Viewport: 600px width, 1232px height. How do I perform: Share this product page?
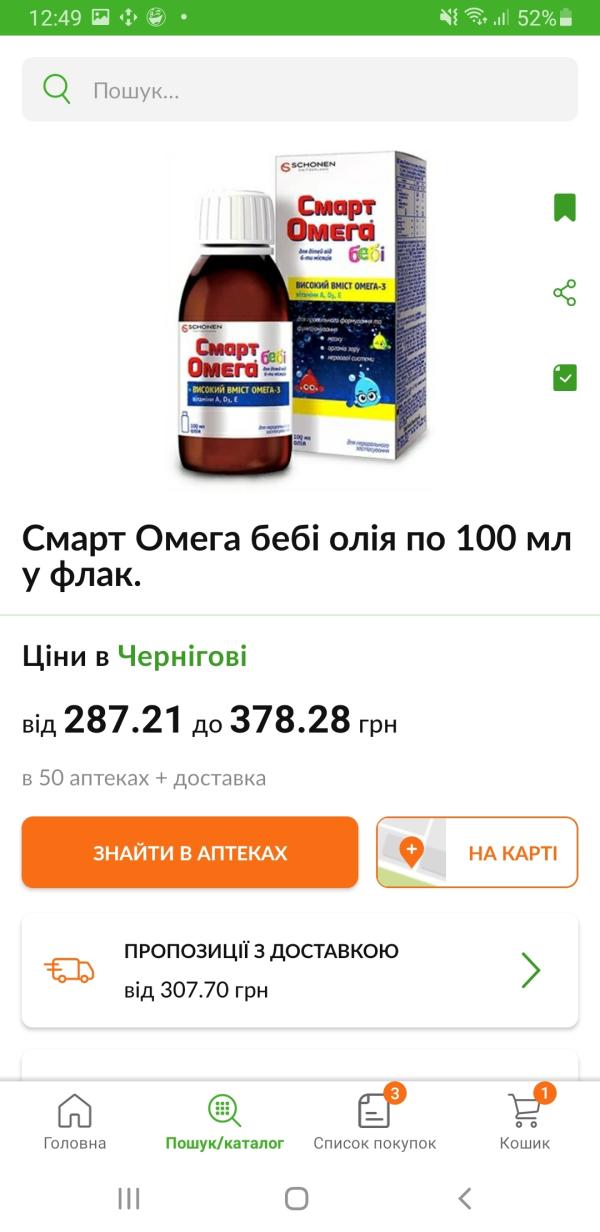pyautogui.click(x=565, y=293)
